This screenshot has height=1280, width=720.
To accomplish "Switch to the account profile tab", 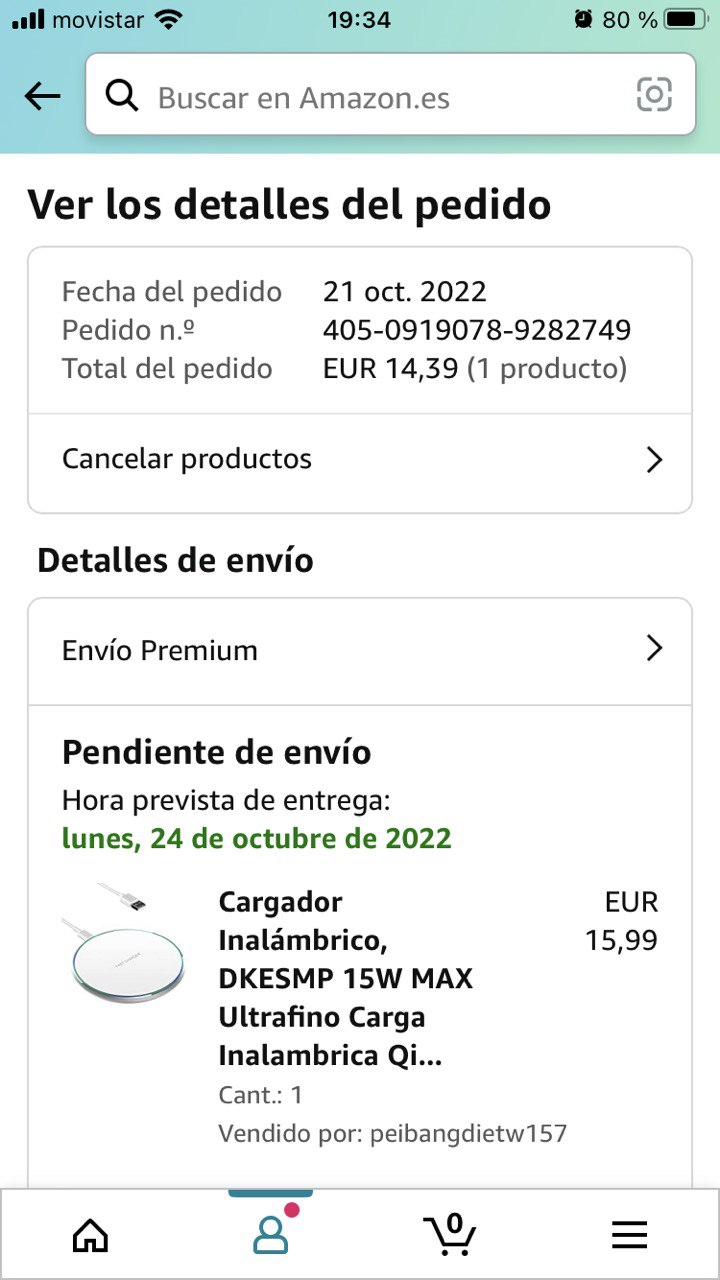I will click(x=271, y=1234).
